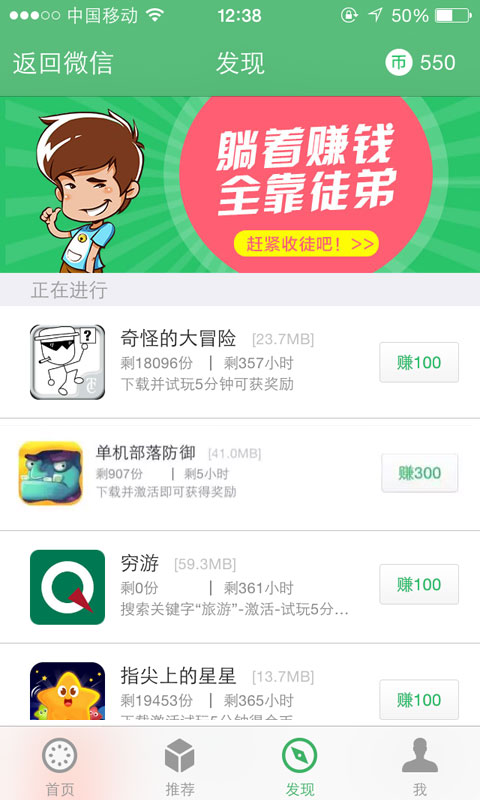This screenshot has height=800, width=480.
Task: Tap 返回微信 to go back
Action: [x=63, y=63]
